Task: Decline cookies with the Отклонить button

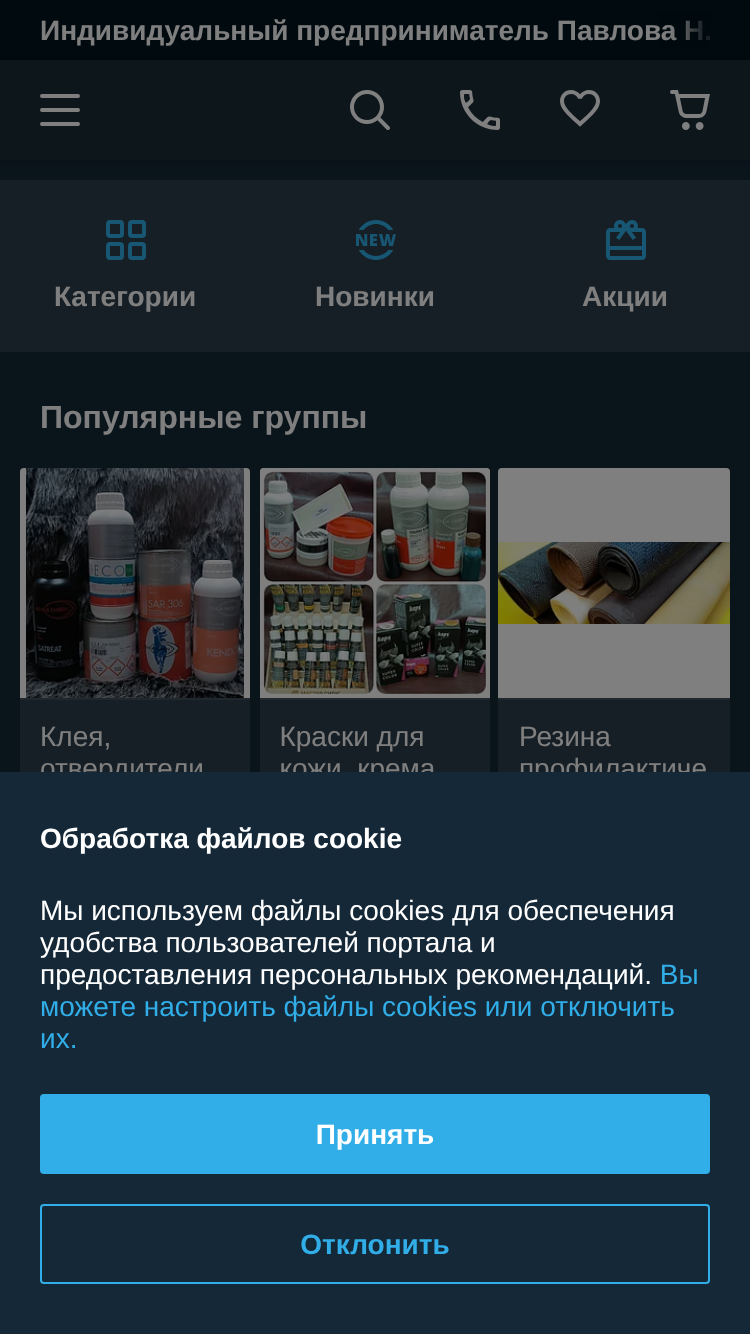Action: [375, 1244]
